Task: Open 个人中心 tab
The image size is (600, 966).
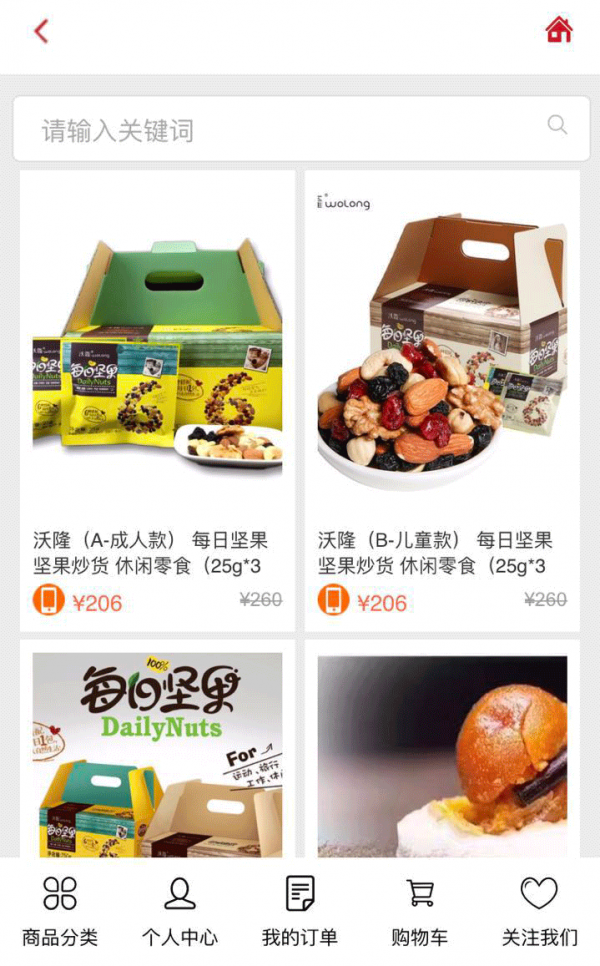Action: 180,911
